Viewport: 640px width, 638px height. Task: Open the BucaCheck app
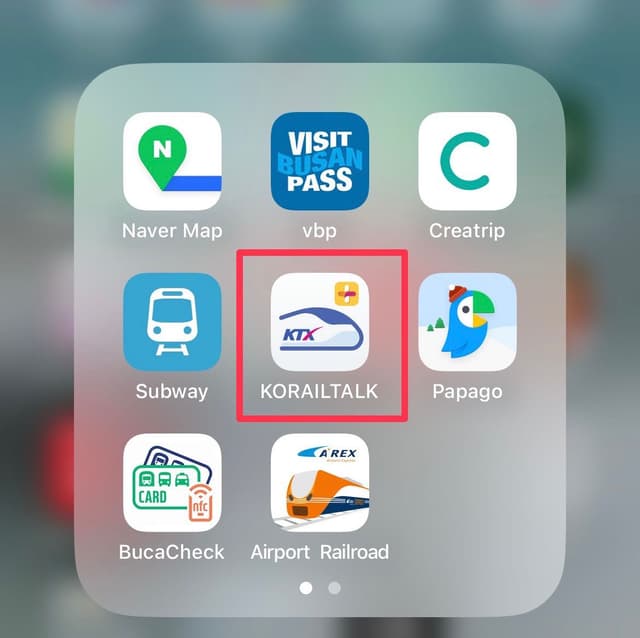pyautogui.click(x=172, y=482)
